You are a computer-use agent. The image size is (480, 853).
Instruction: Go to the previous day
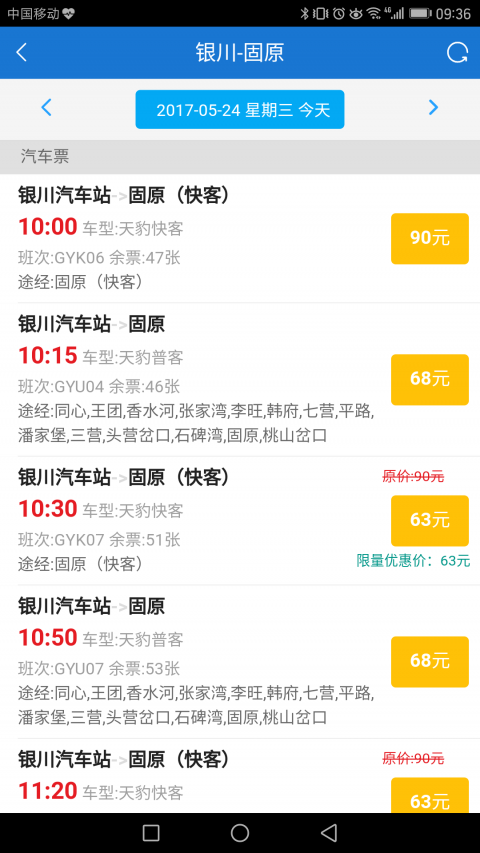click(x=46, y=108)
